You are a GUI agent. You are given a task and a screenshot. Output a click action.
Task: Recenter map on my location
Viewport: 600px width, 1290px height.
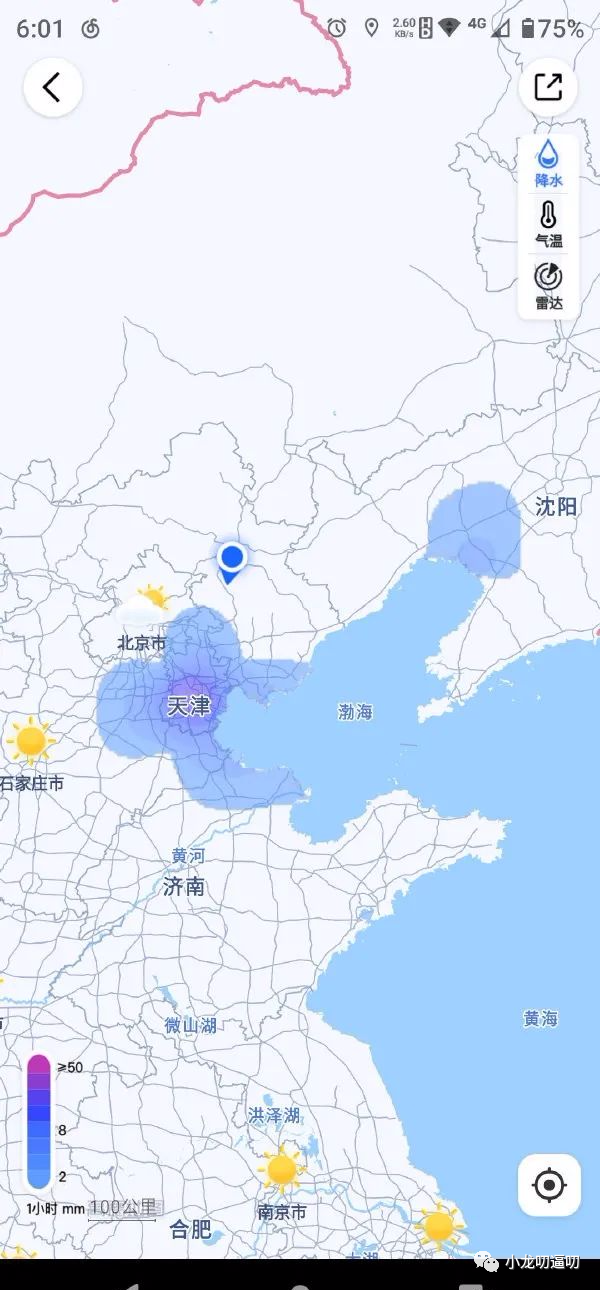click(x=549, y=1185)
